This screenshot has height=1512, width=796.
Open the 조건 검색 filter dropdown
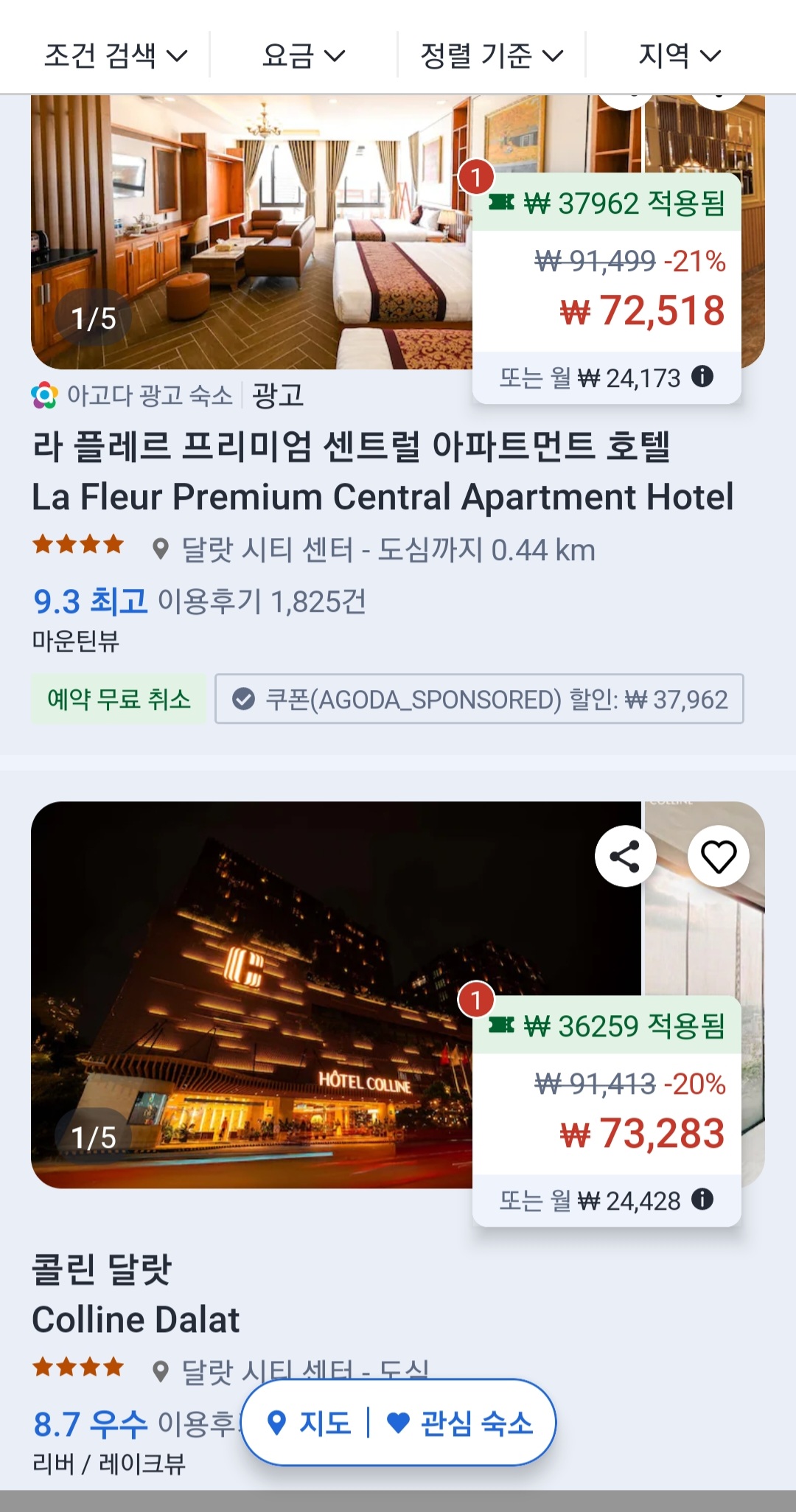(116, 55)
